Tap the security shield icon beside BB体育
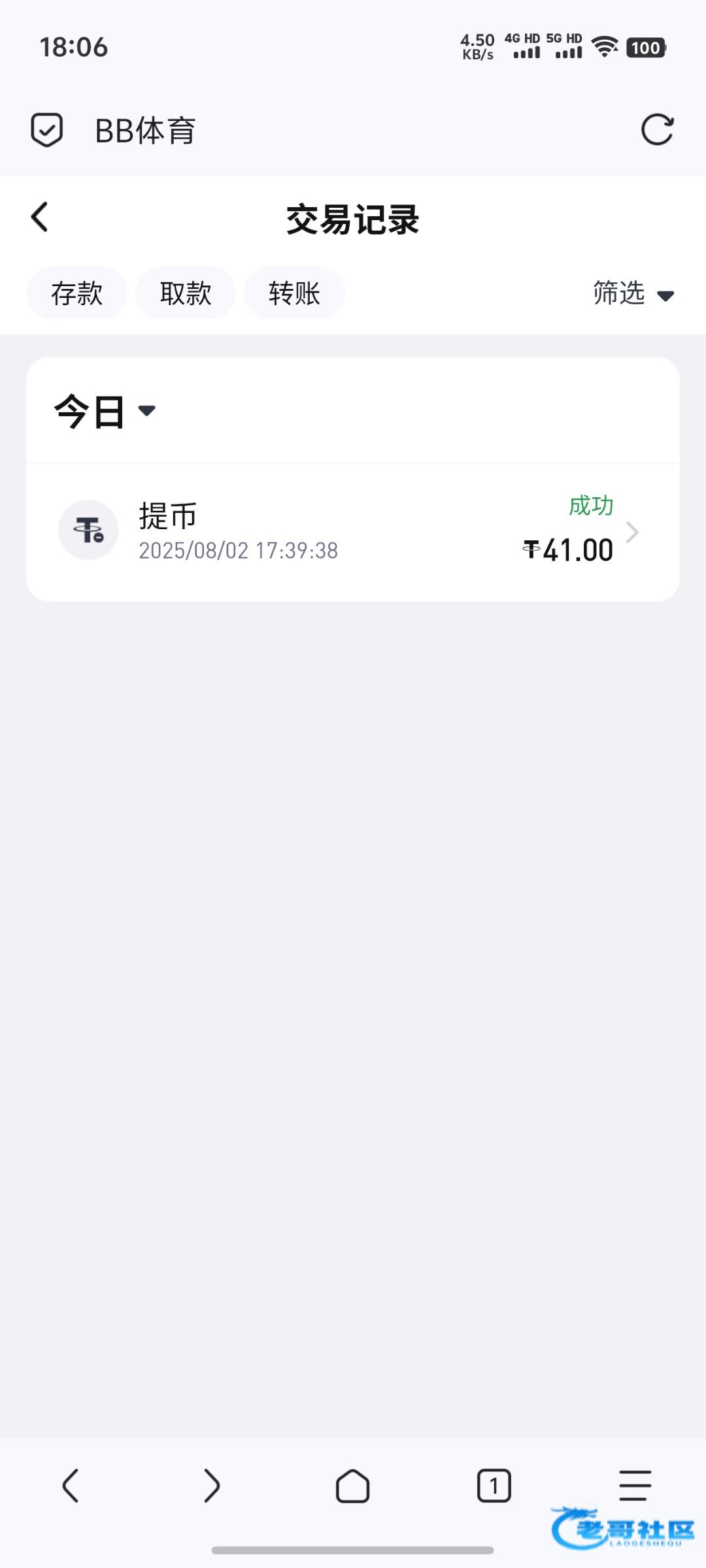The width and height of the screenshot is (706, 1568). coord(46,129)
